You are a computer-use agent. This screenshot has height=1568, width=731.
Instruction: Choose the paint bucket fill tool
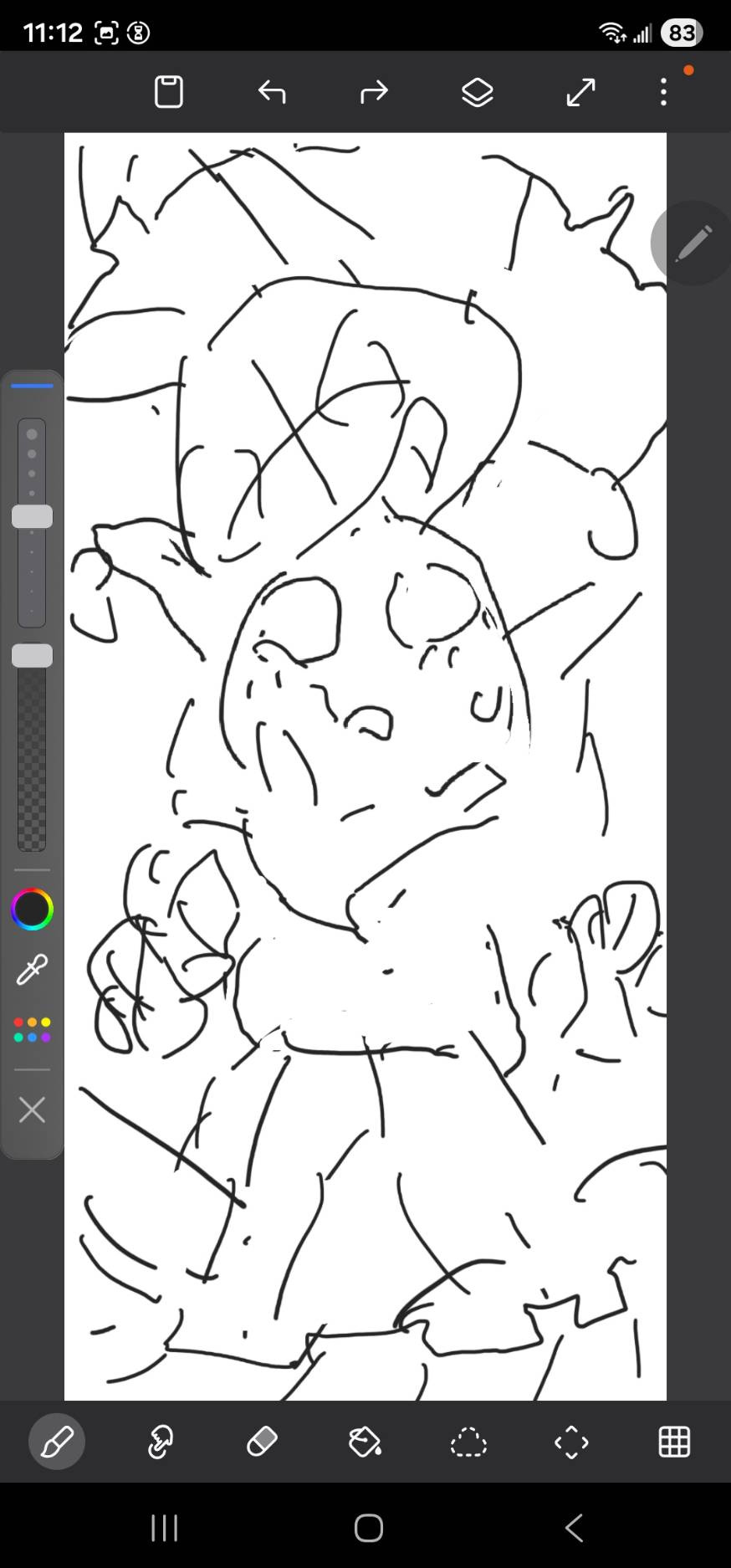point(365,1442)
